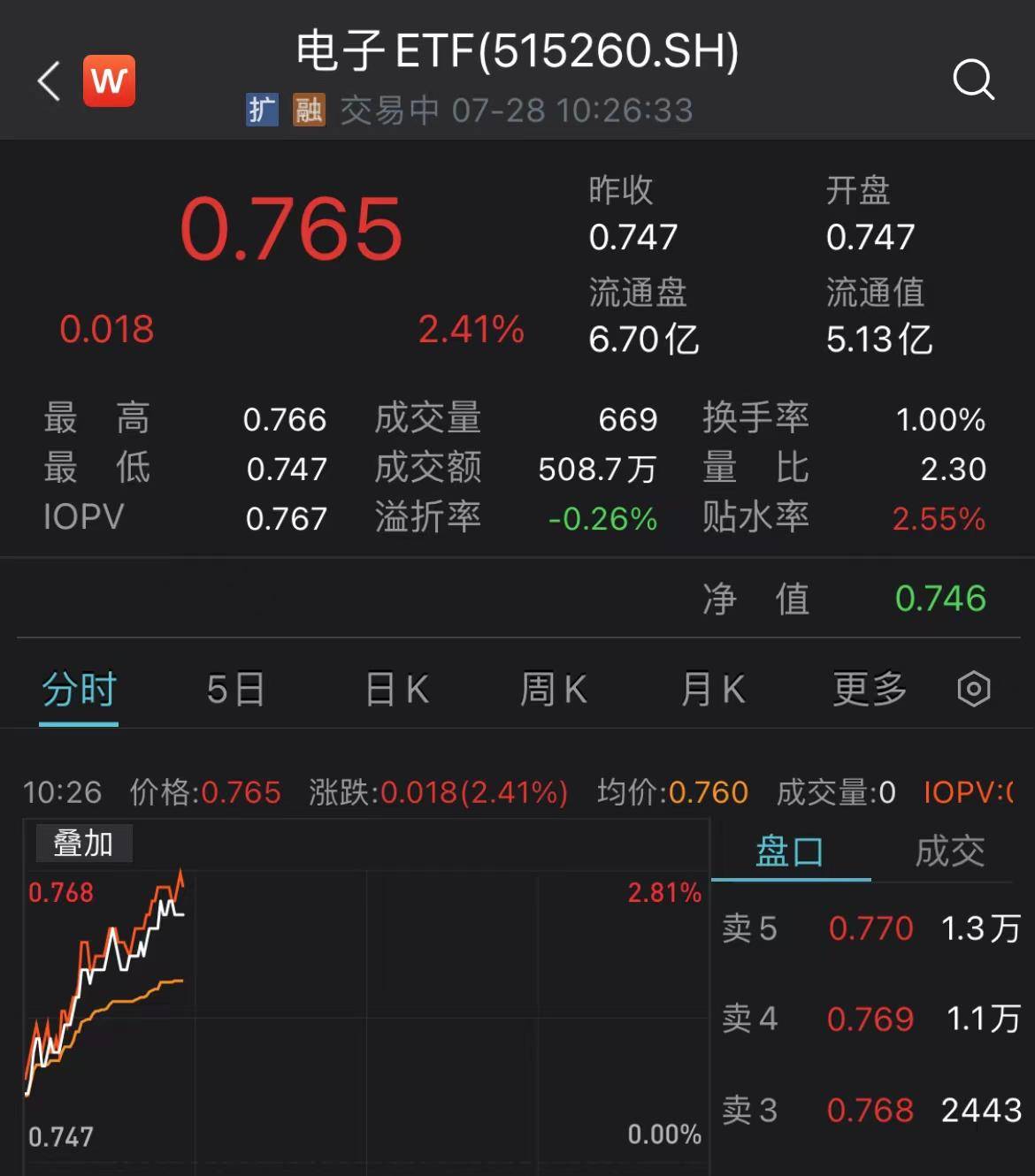Screen dimensions: 1035x1176
Task: Toggle to the 5日 five-day view
Action: [236, 690]
